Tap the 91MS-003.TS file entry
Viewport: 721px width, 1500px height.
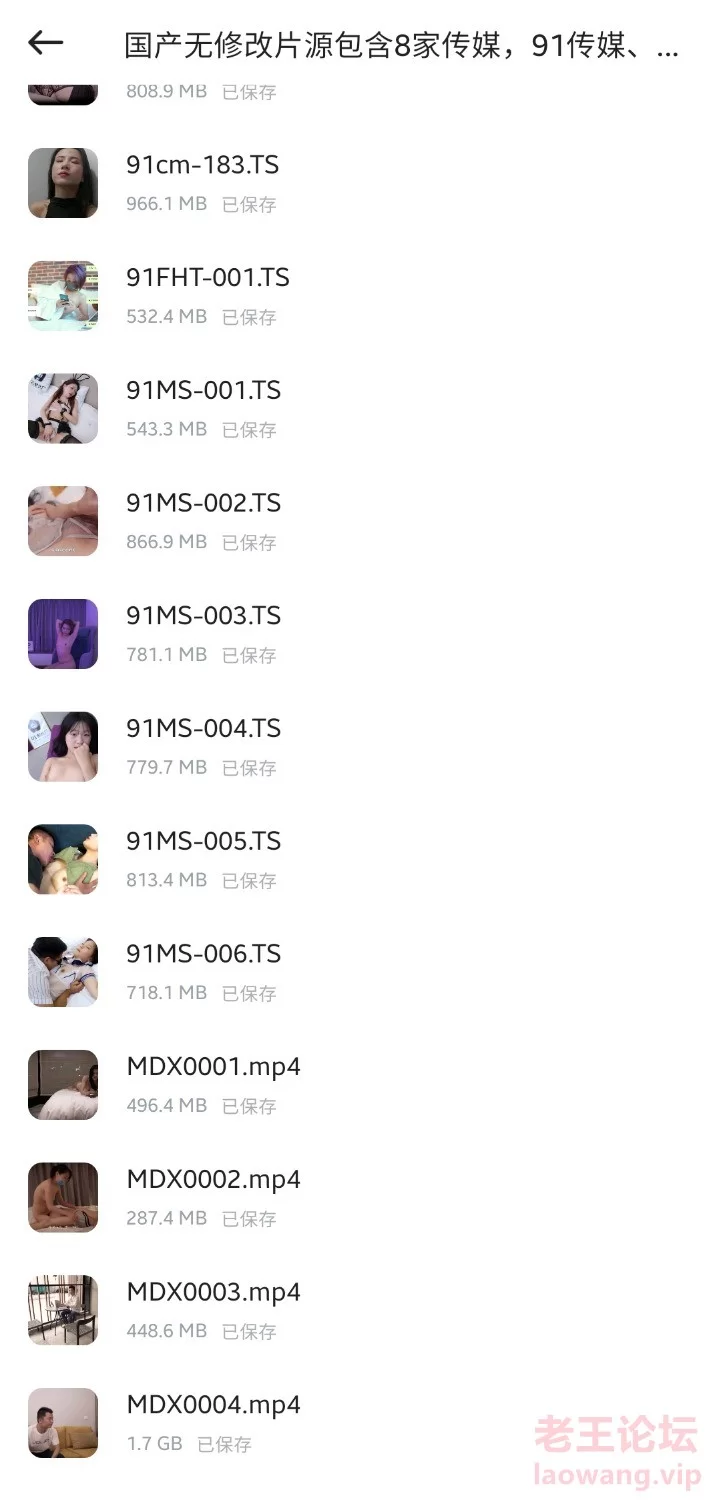pyautogui.click(x=204, y=616)
